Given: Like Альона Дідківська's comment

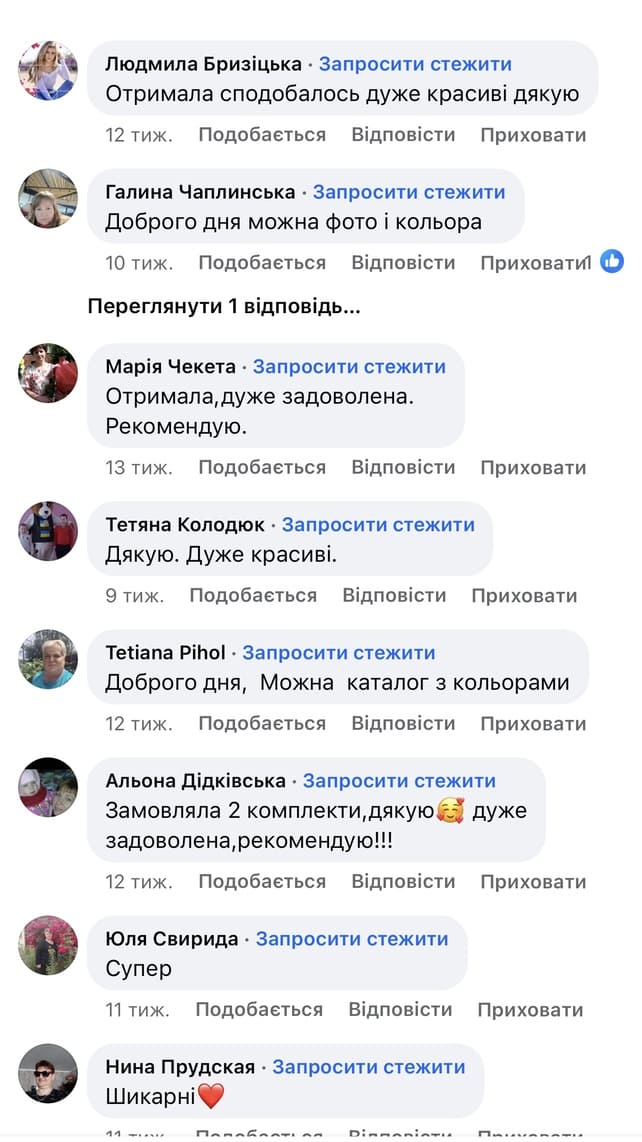Looking at the screenshot, I should point(261,881).
